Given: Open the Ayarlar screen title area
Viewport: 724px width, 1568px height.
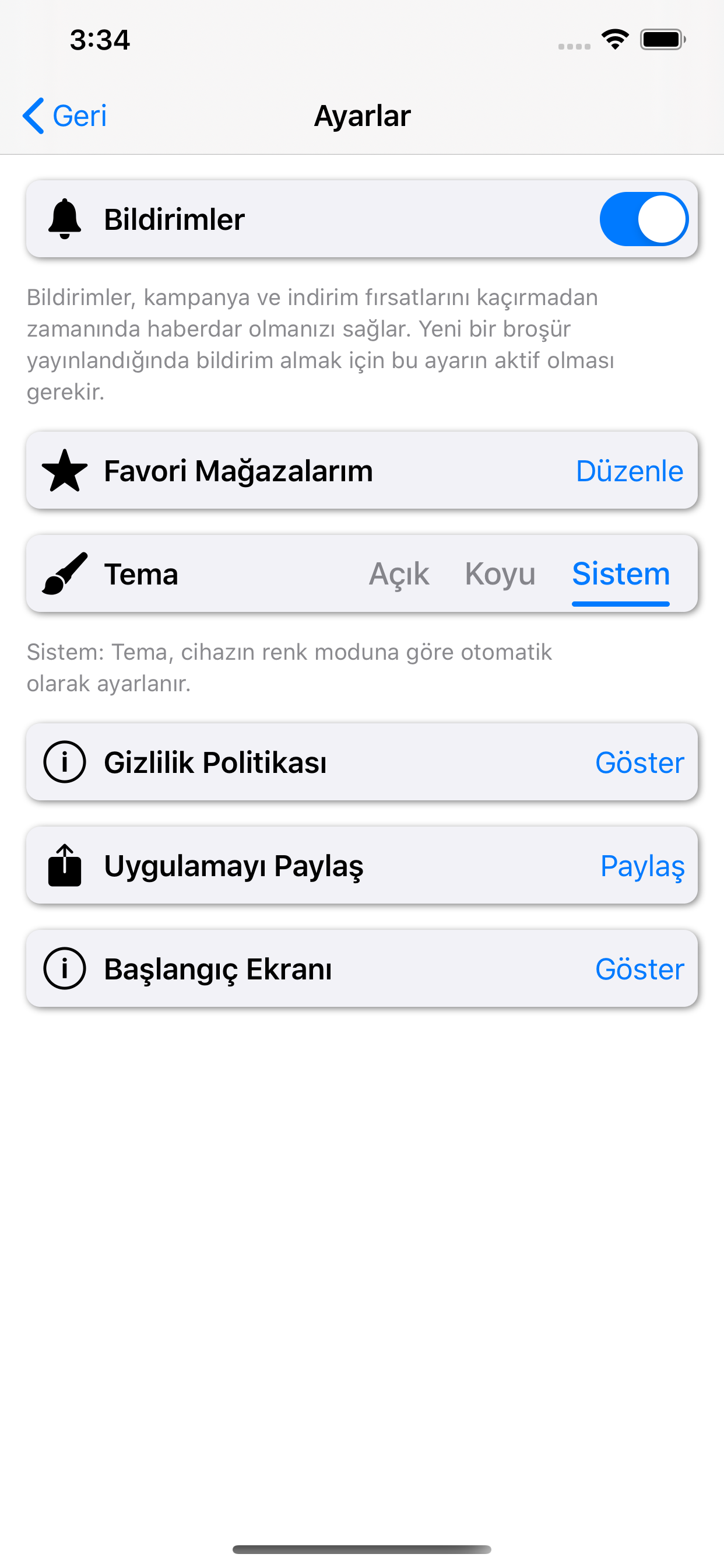Looking at the screenshot, I should 362,115.
